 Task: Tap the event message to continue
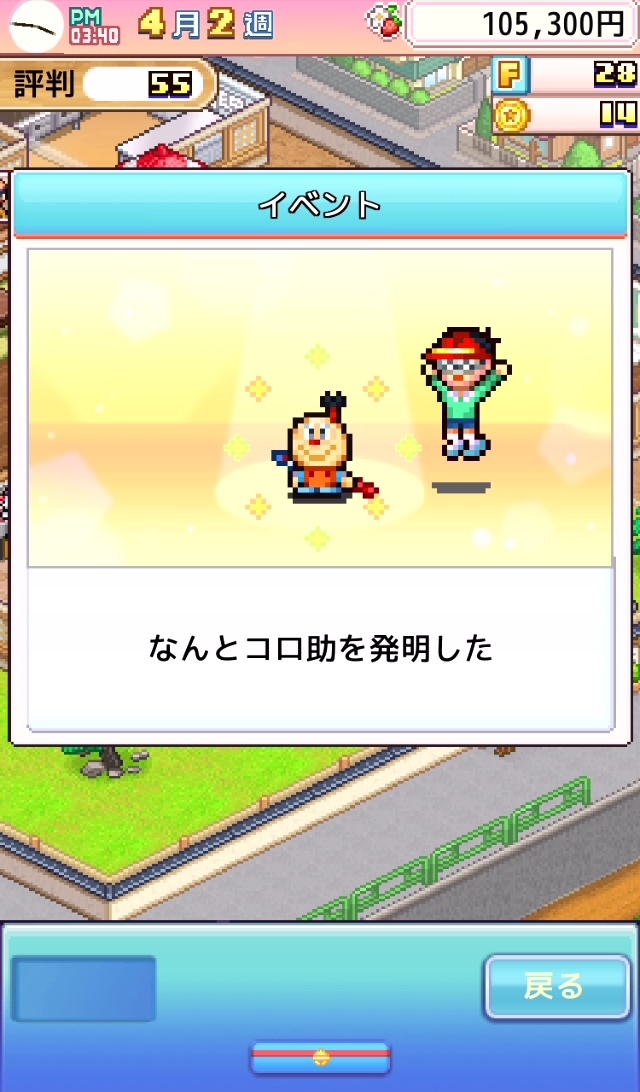(x=320, y=649)
